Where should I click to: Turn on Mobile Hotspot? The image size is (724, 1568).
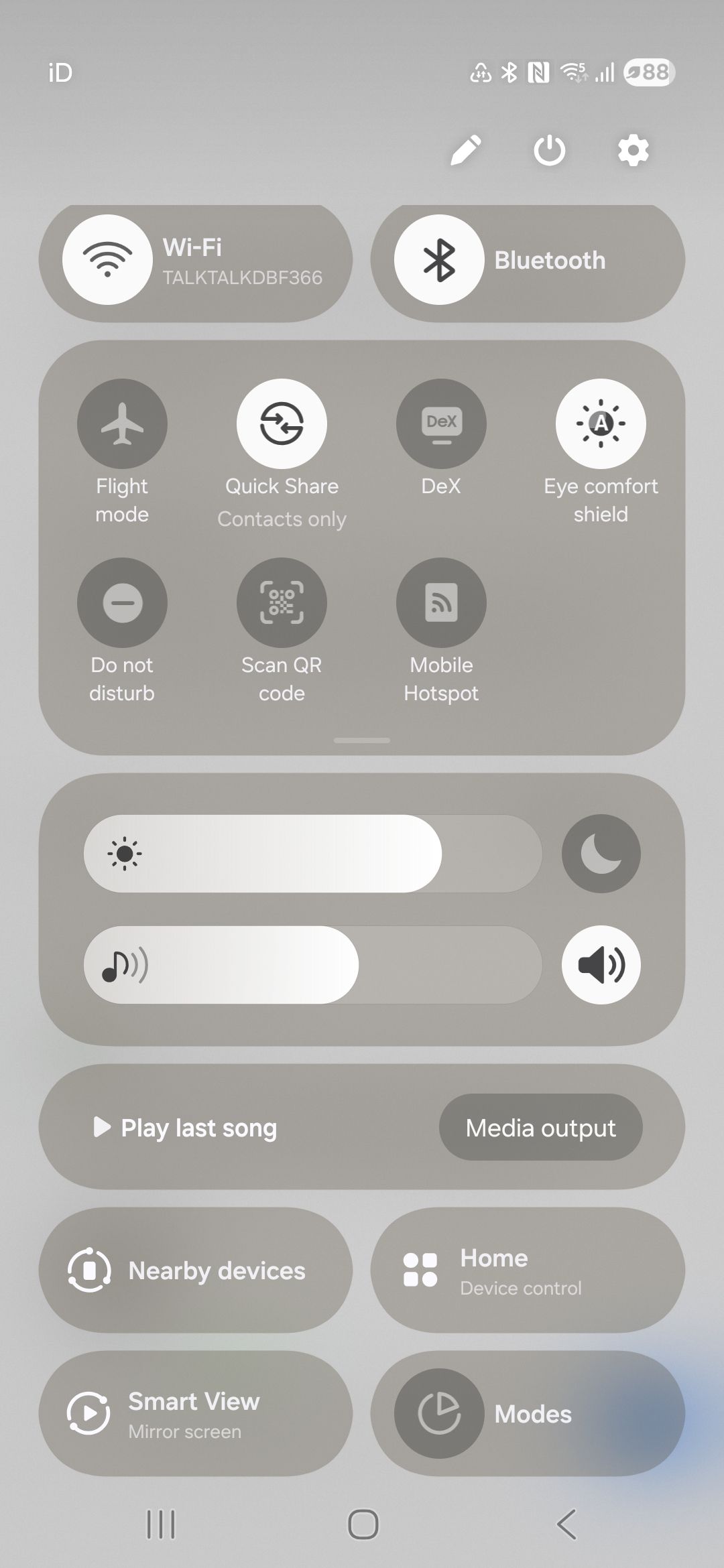[441, 602]
